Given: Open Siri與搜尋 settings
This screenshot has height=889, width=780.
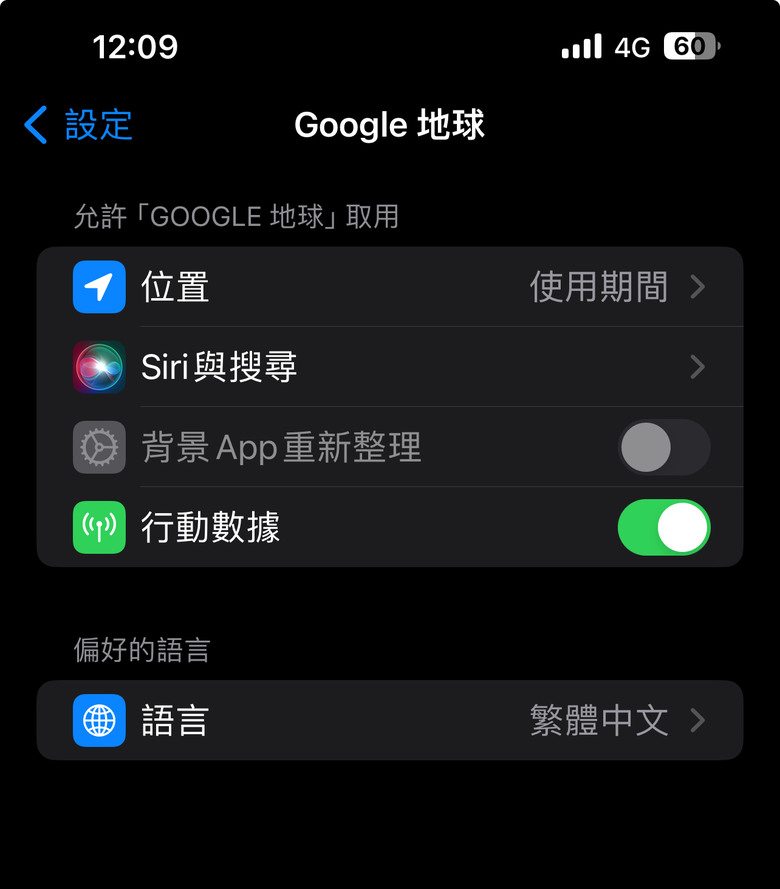Looking at the screenshot, I should click(390, 368).
